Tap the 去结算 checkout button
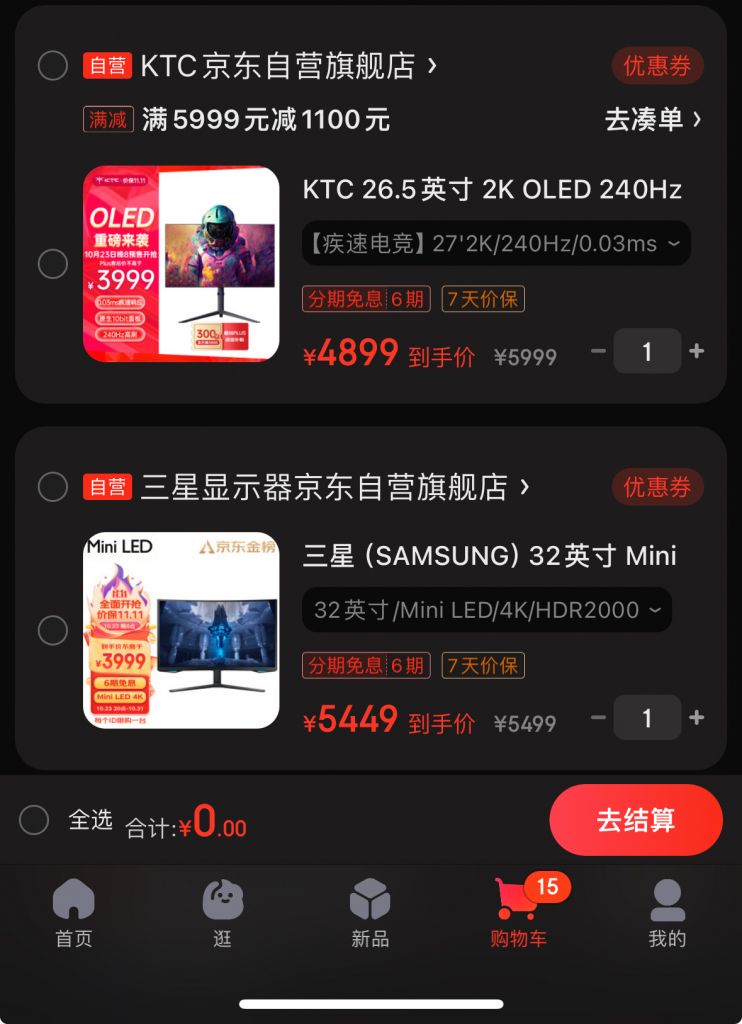Image resolution: width=742 pixels, height=1024 pixels. [636, 820]
